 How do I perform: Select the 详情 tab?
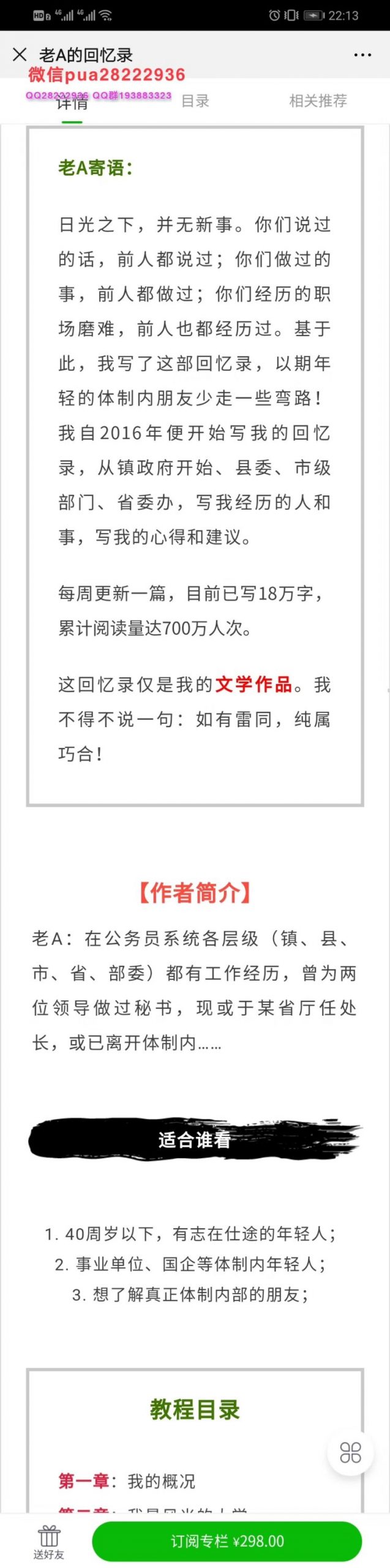click(x=72, y=103)
